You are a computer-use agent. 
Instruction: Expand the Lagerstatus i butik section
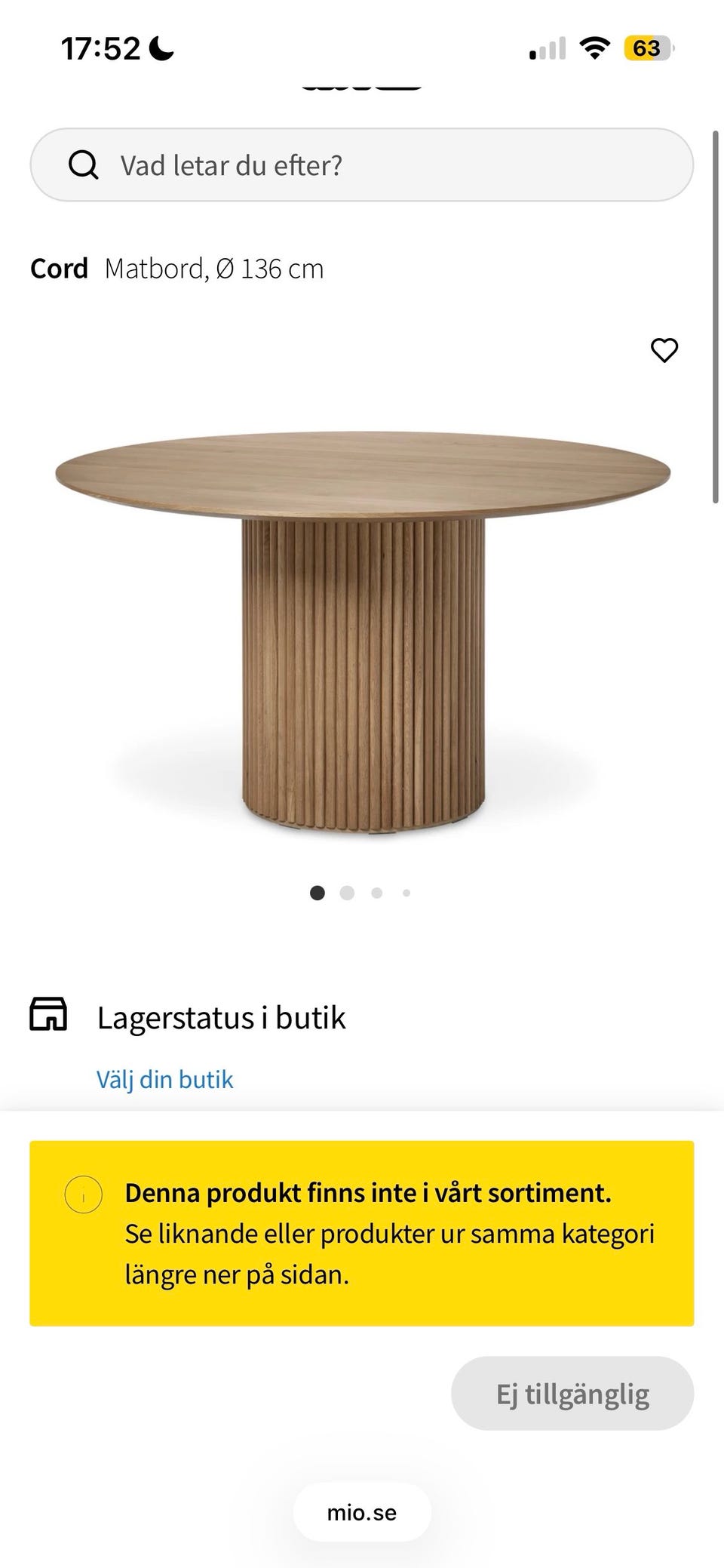pyautogui.click(x=222, y=1016)
